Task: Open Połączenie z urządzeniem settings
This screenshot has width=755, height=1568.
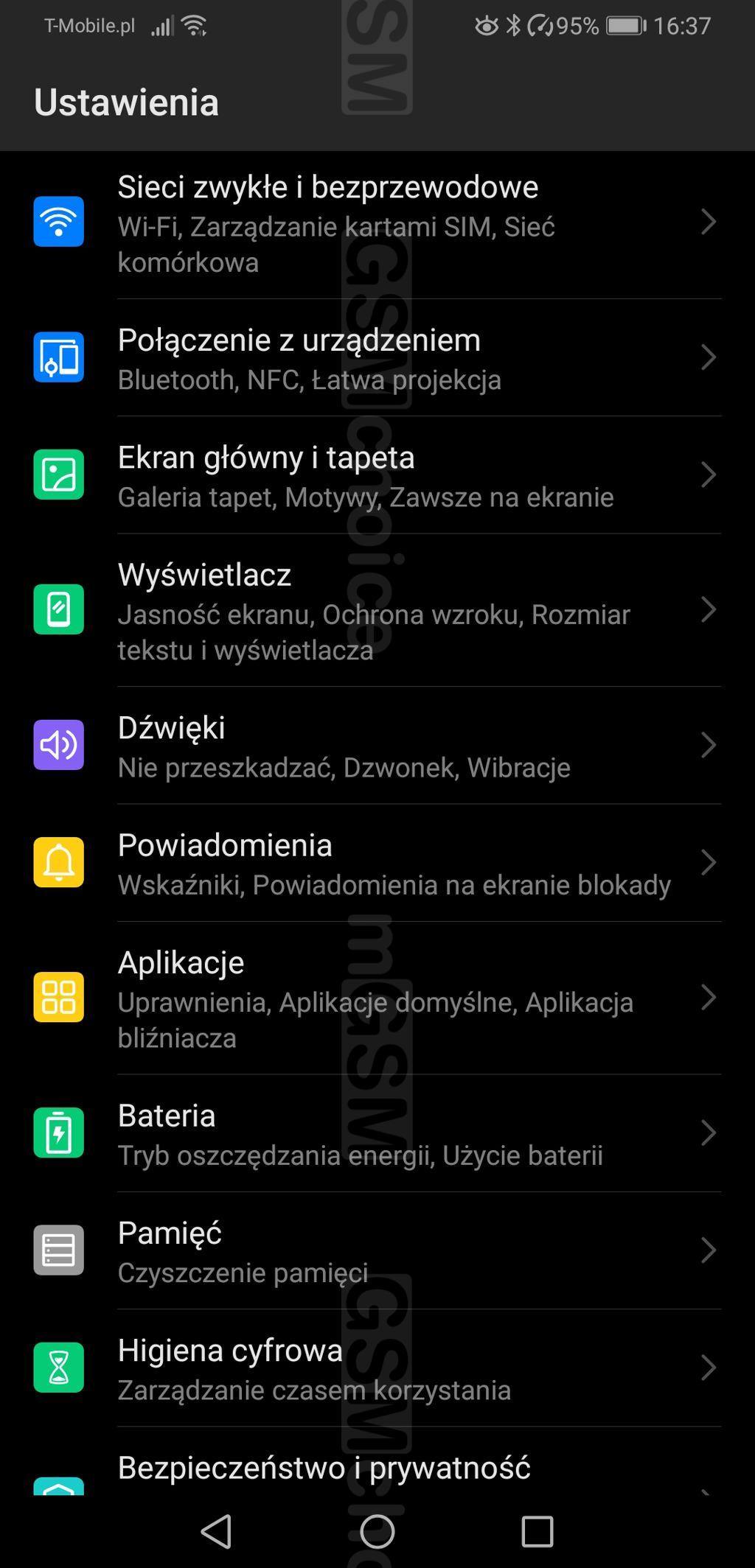Action: click(377, 357)
